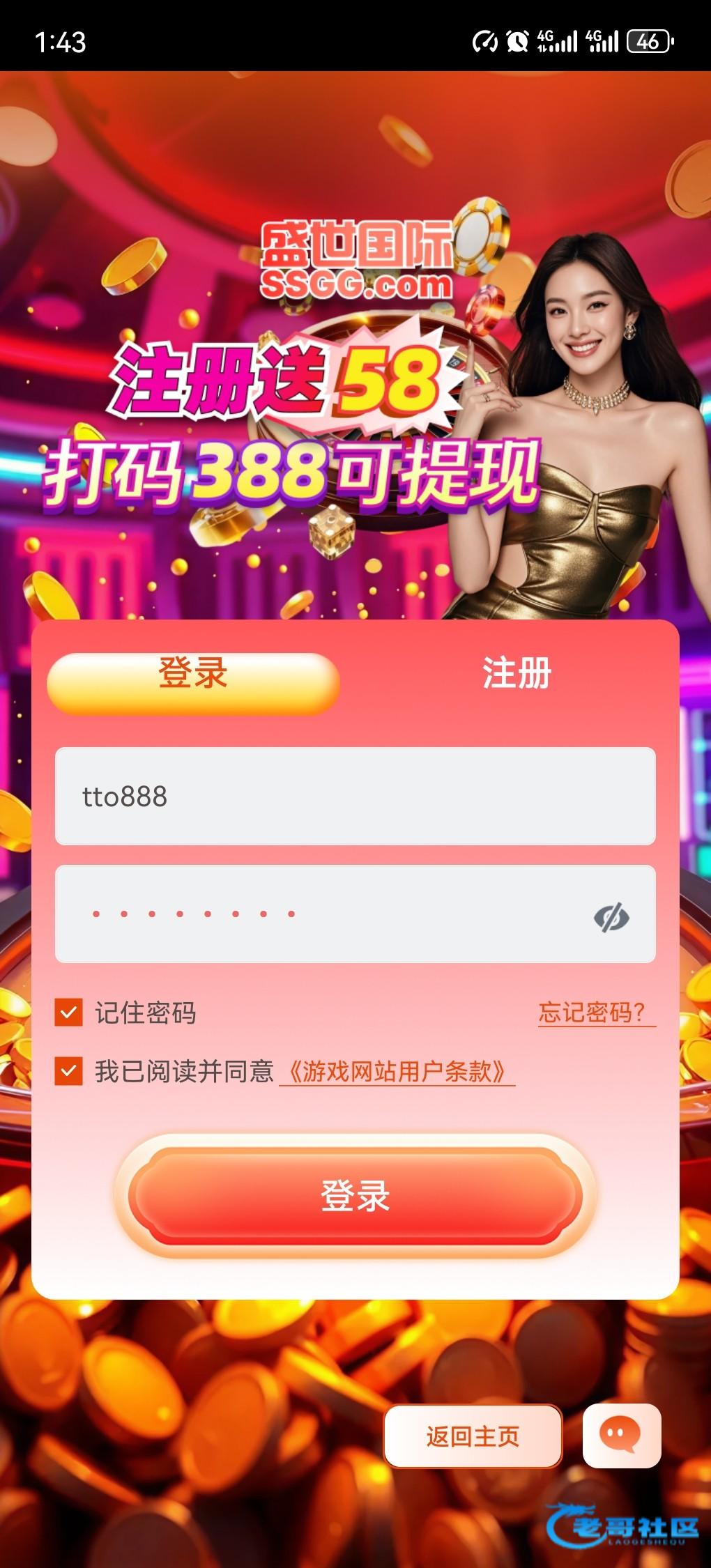The width and height of the screenshot is (711, 1568).
Task: Tap the username field showing tto888
Action: tap(355, 796)
